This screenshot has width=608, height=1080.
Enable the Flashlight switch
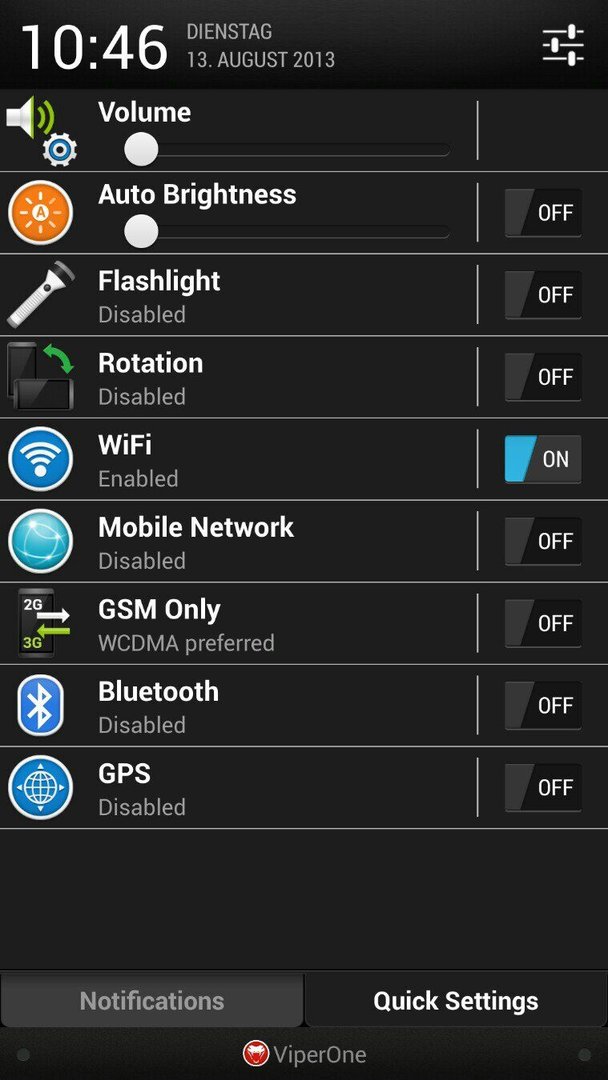543,295
